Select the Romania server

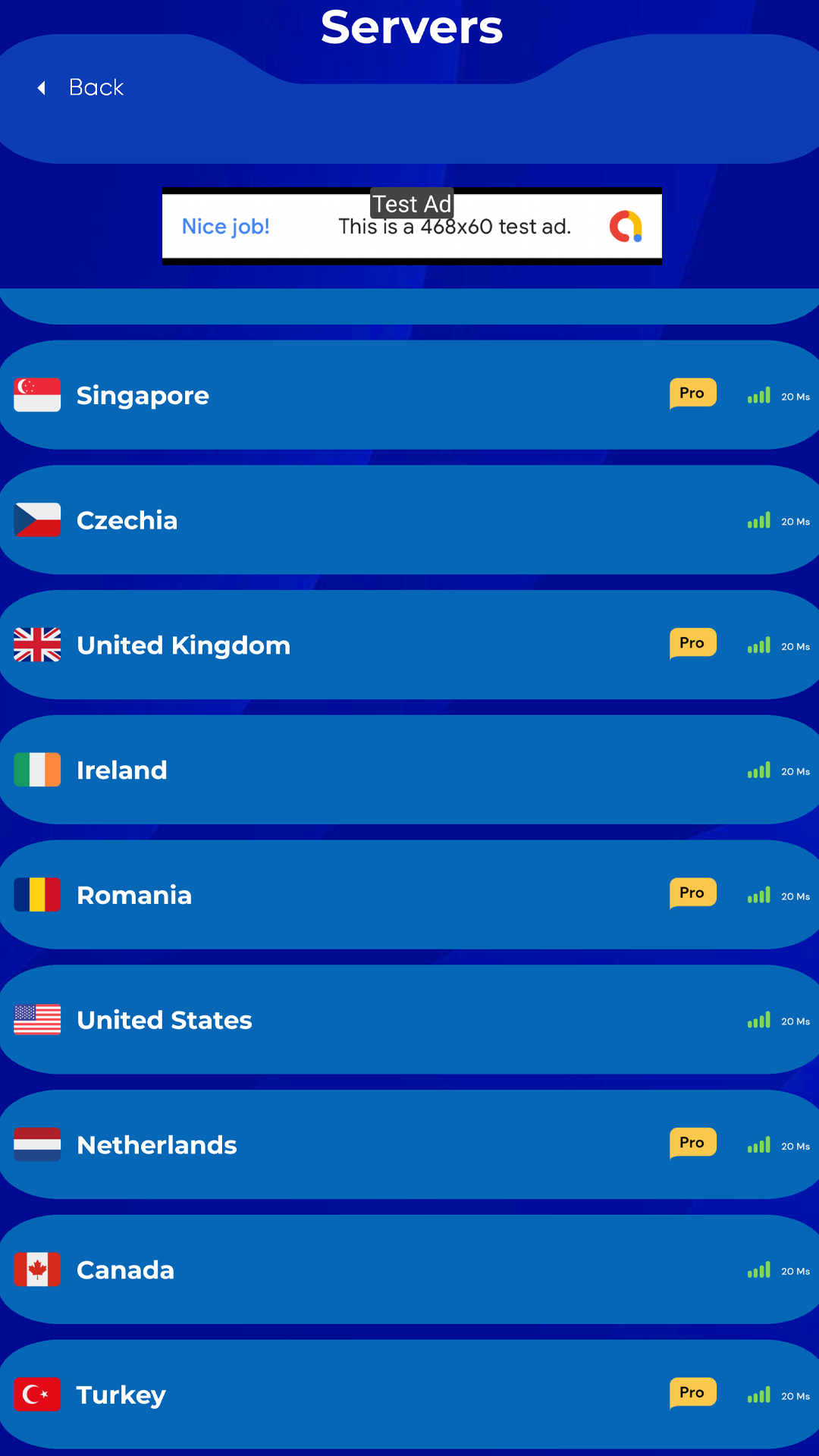(x=409, y=895)
